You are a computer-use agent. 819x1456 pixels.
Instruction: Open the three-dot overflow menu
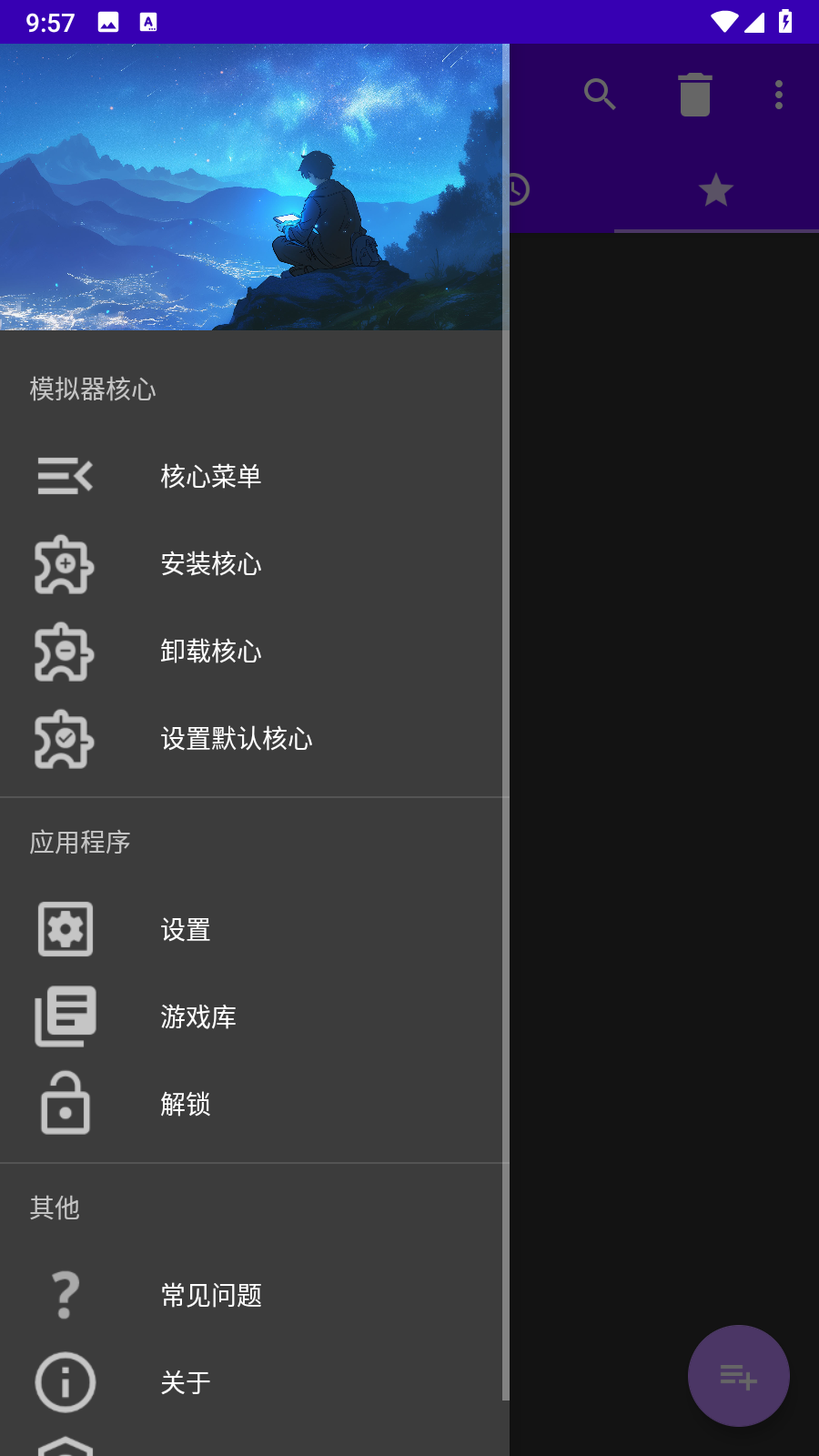[x=779, y=95]
